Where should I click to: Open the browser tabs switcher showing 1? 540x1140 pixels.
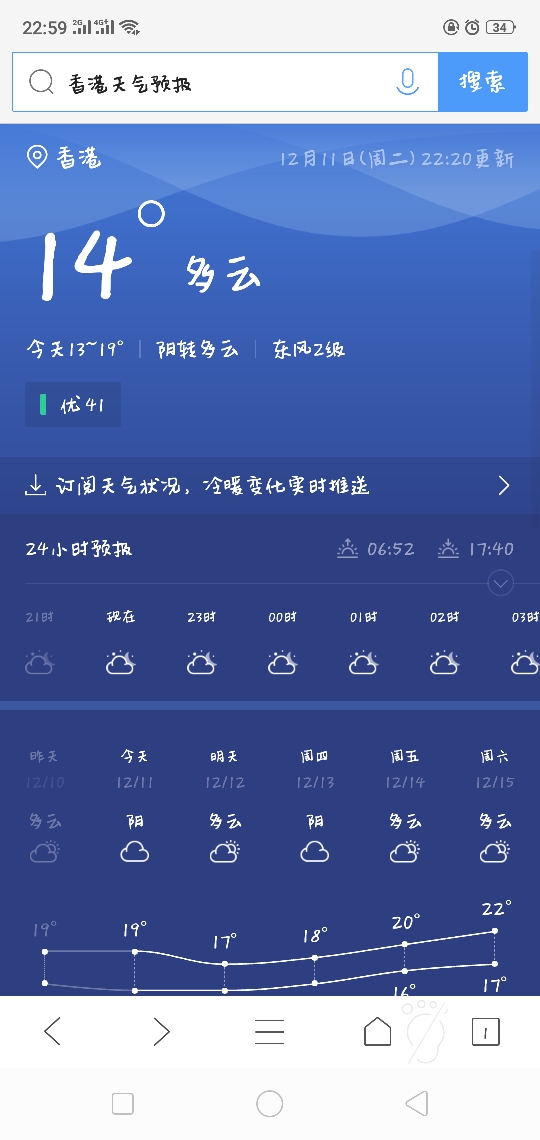485,1031
